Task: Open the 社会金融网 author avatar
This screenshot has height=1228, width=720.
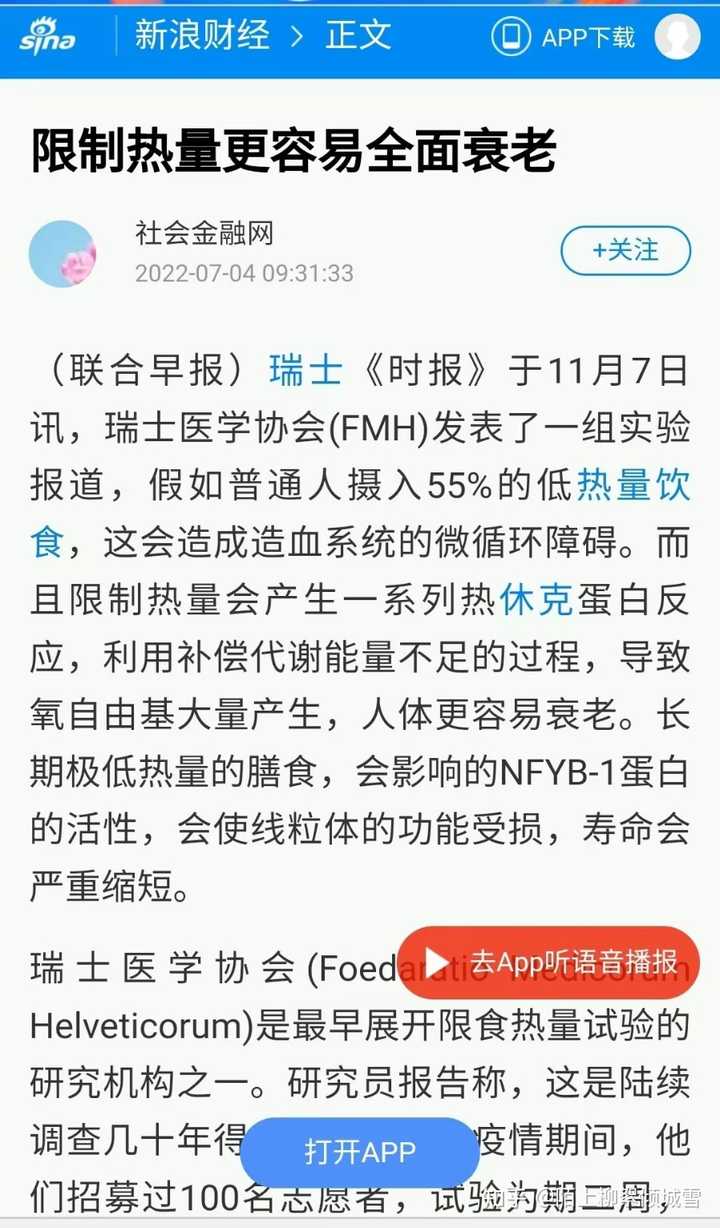Action: pos(62,254)
